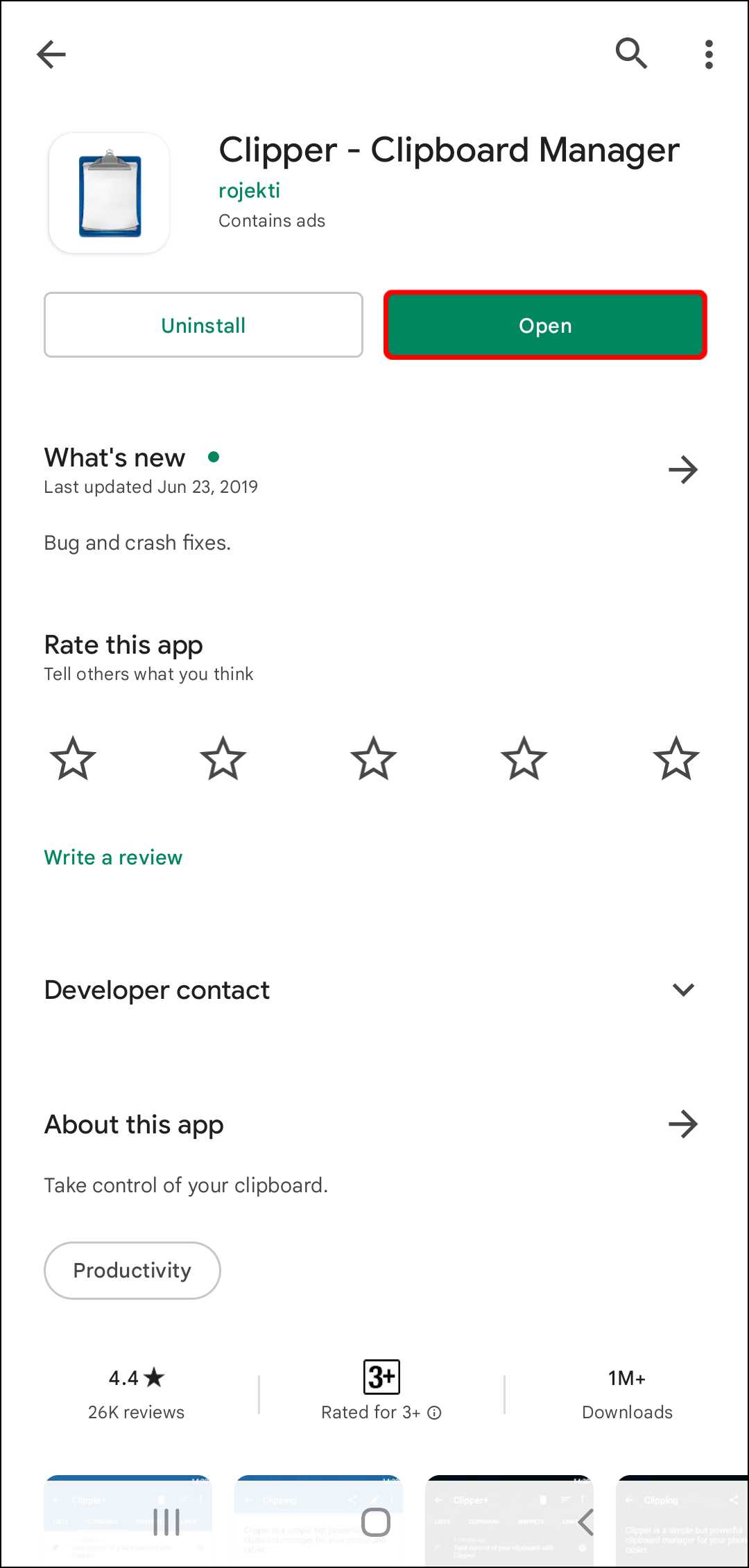Select the Productivity category chip
Viewport: 749px width, 1568px height.
tap(132, 1271)
